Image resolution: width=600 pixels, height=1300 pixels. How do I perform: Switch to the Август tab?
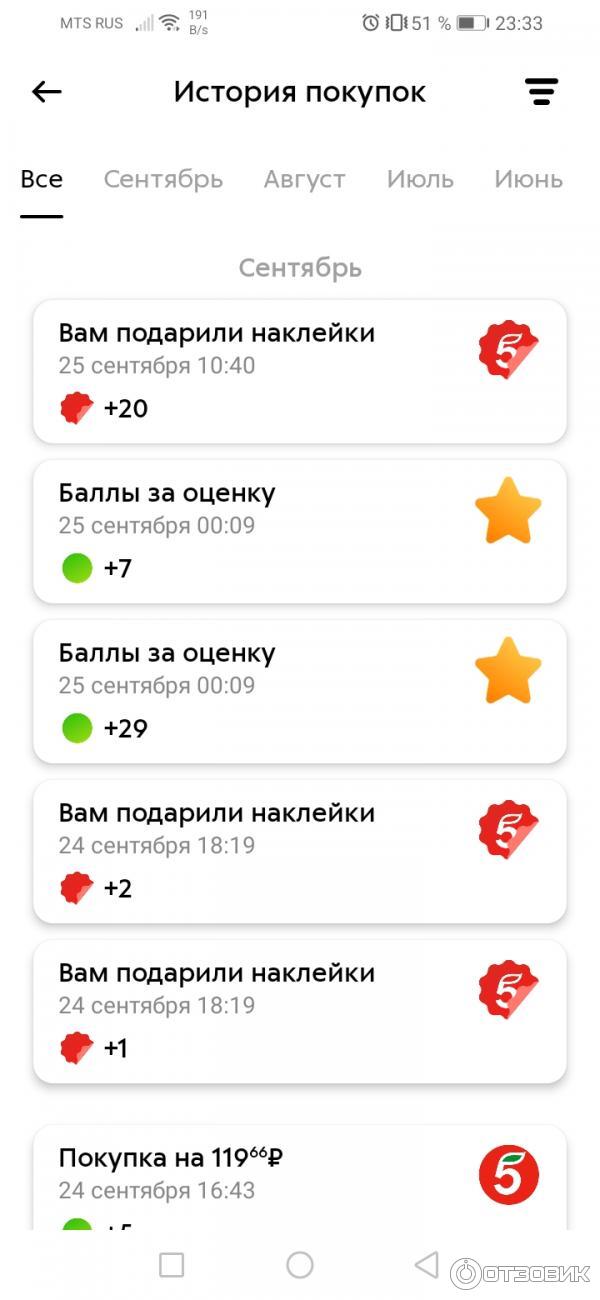(304, 180)
